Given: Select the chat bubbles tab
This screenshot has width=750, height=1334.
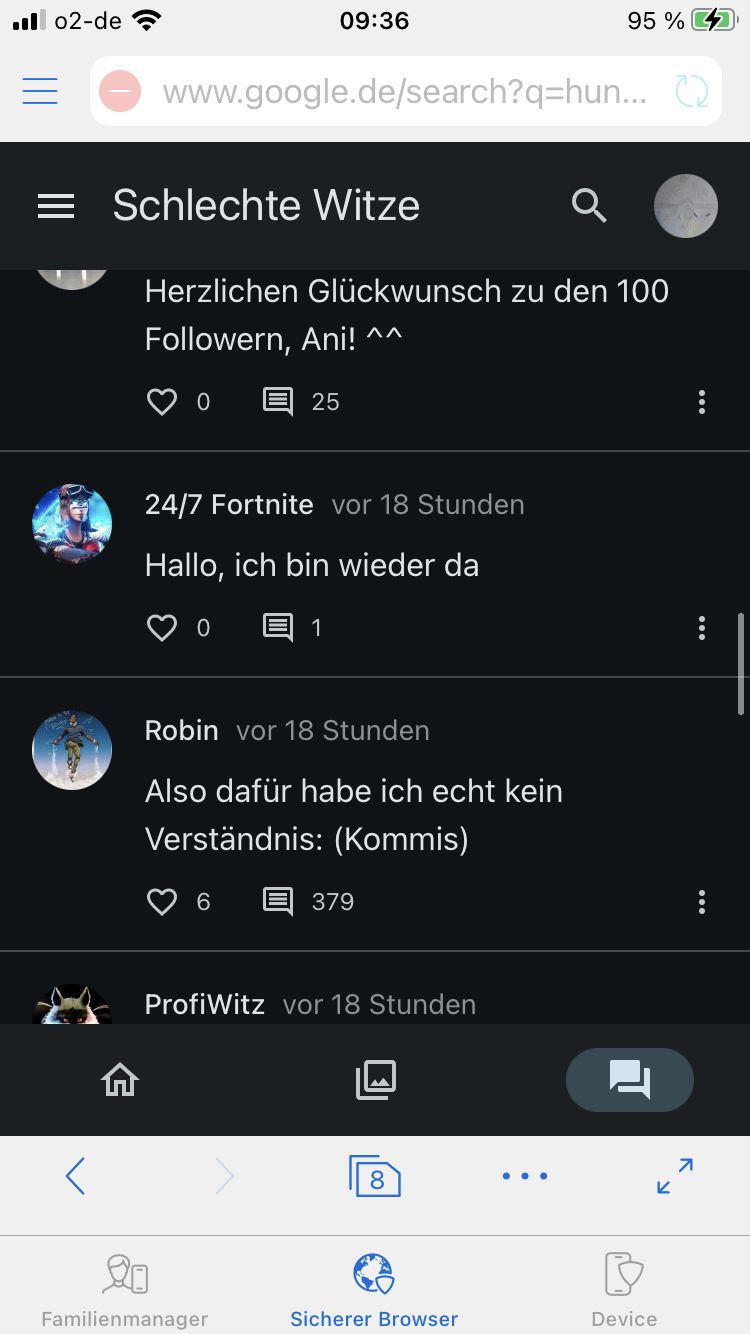Looking at the screenshot, I should click(629, 1080).
